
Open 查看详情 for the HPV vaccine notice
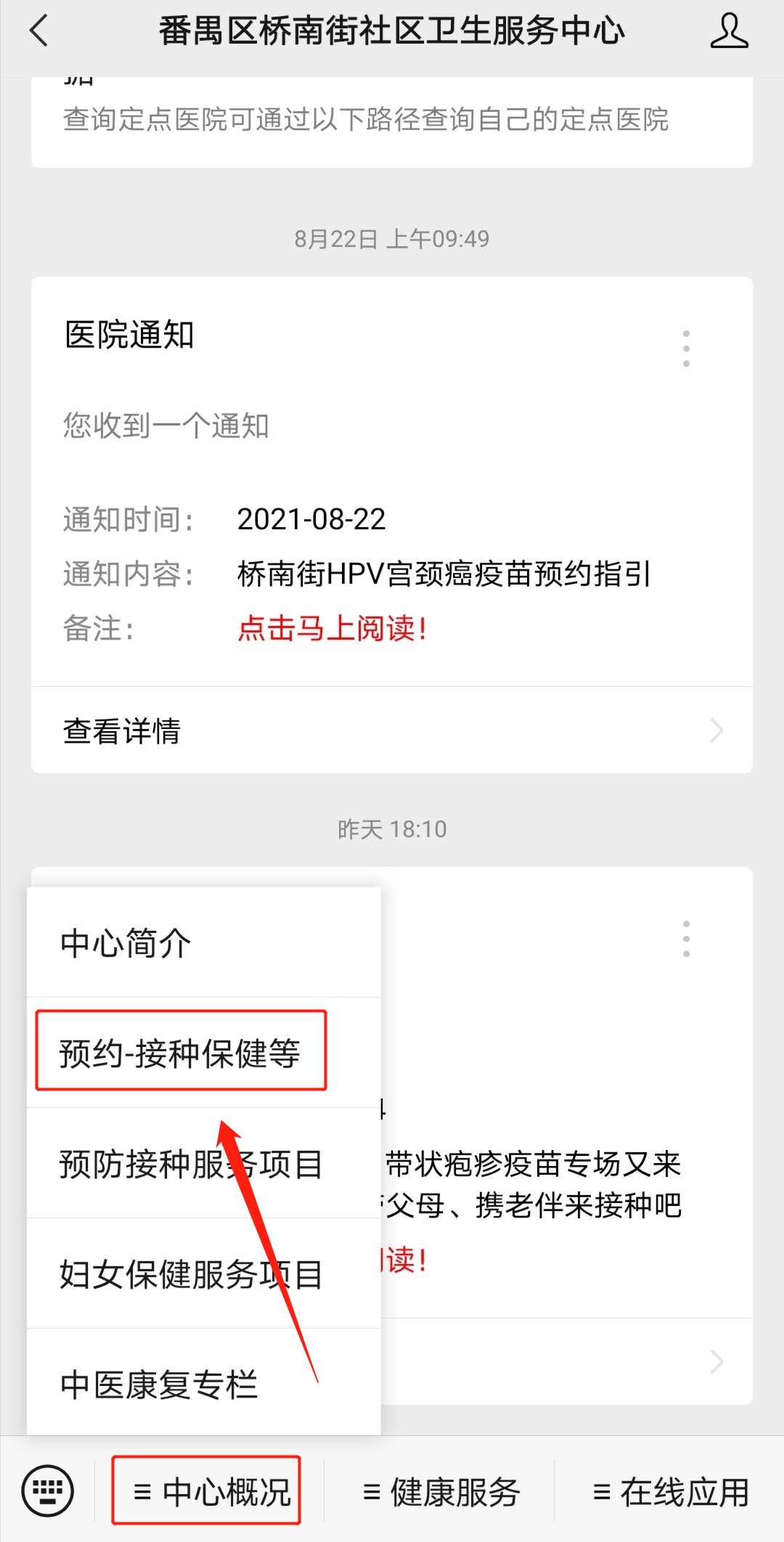pos(392,730)
